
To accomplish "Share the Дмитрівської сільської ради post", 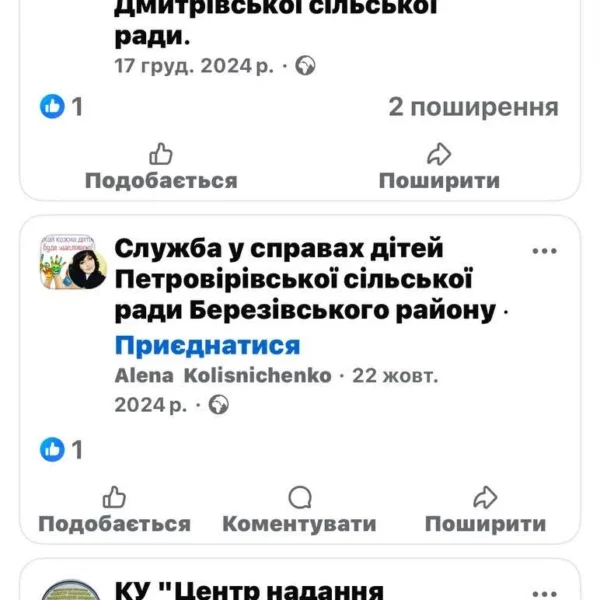I will 439,167.
